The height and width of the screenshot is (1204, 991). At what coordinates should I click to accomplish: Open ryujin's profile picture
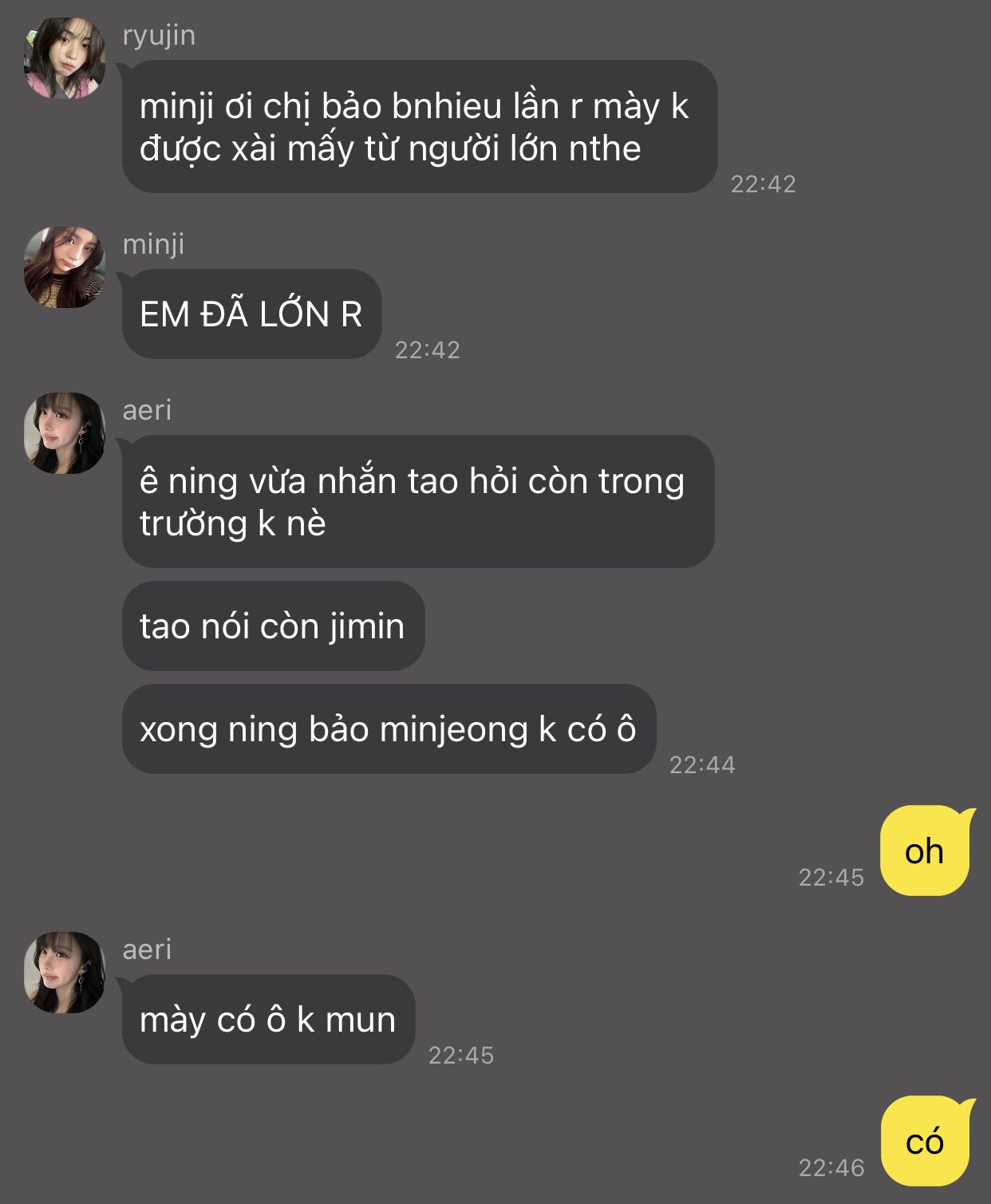[64, 58]
